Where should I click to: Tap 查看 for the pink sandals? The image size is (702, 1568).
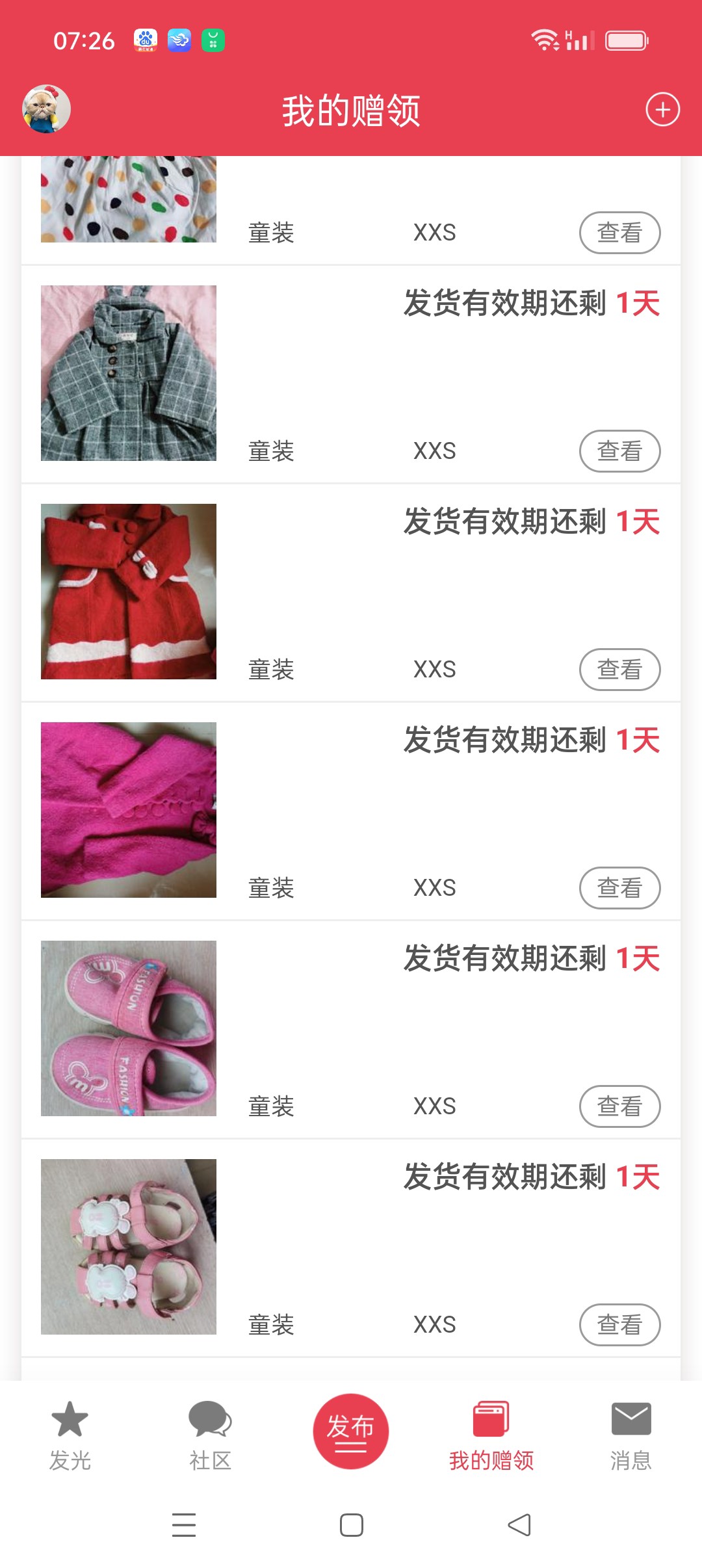(x=619, y=1324)
